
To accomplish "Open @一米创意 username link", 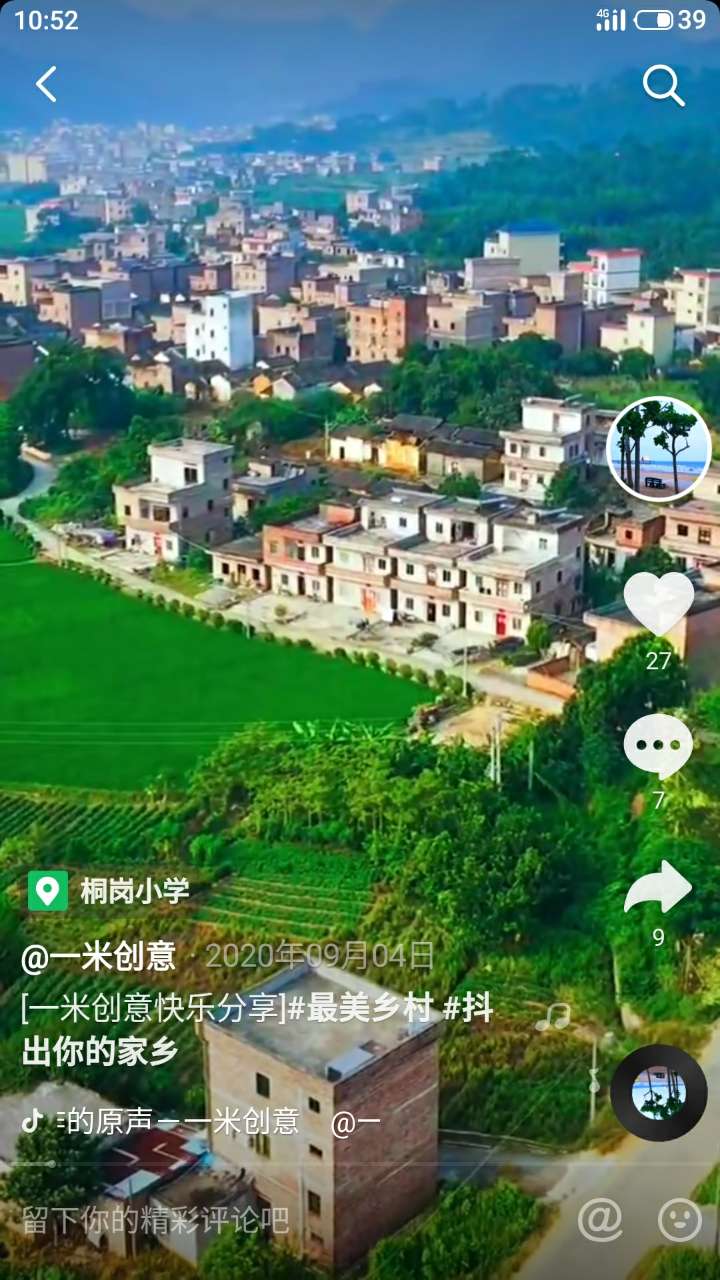I will click(x=98, y=957).
